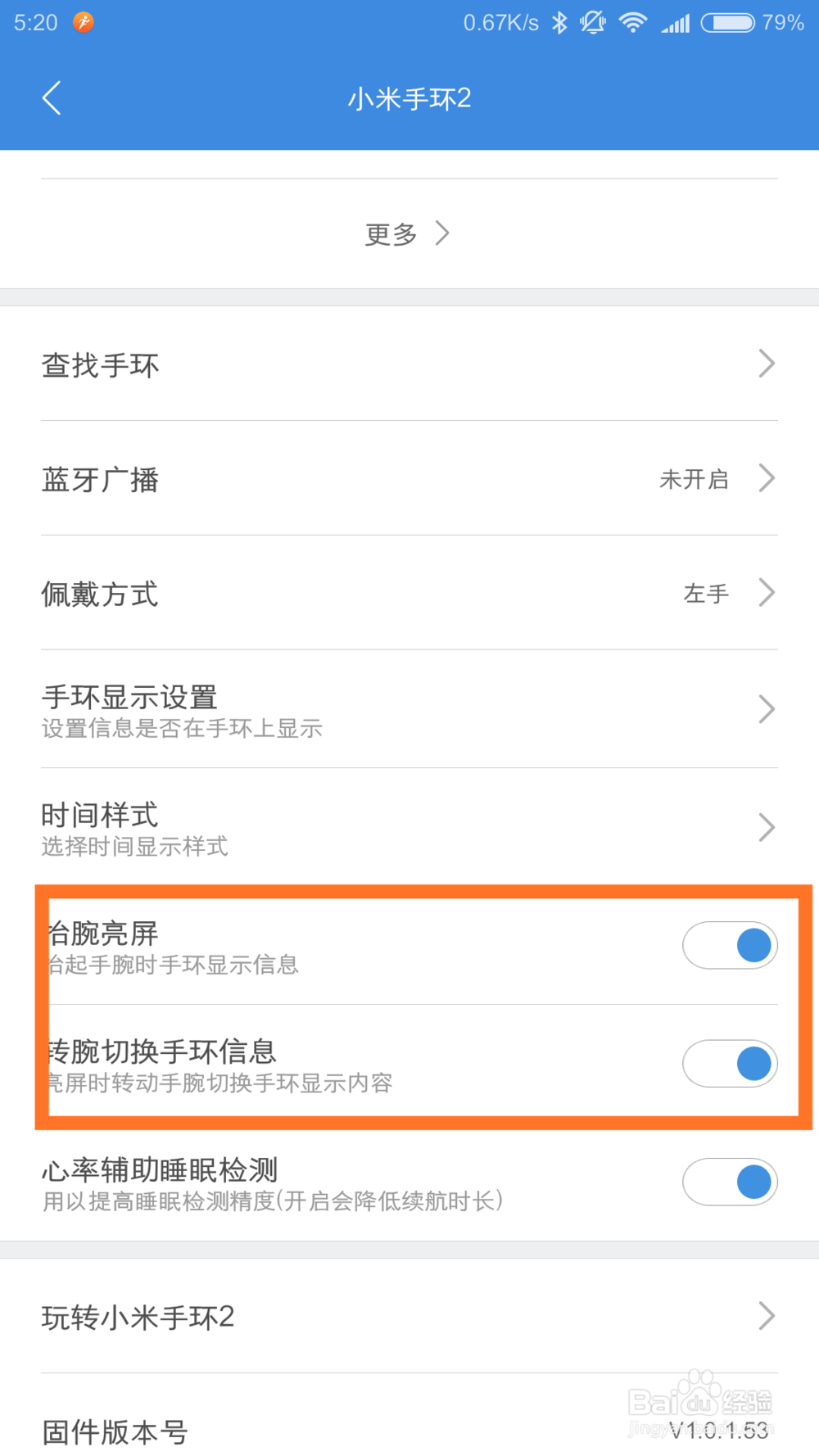Screen dimensions: 819x1456
Task: Tap the battery icon in status bar
Action: 727,22
